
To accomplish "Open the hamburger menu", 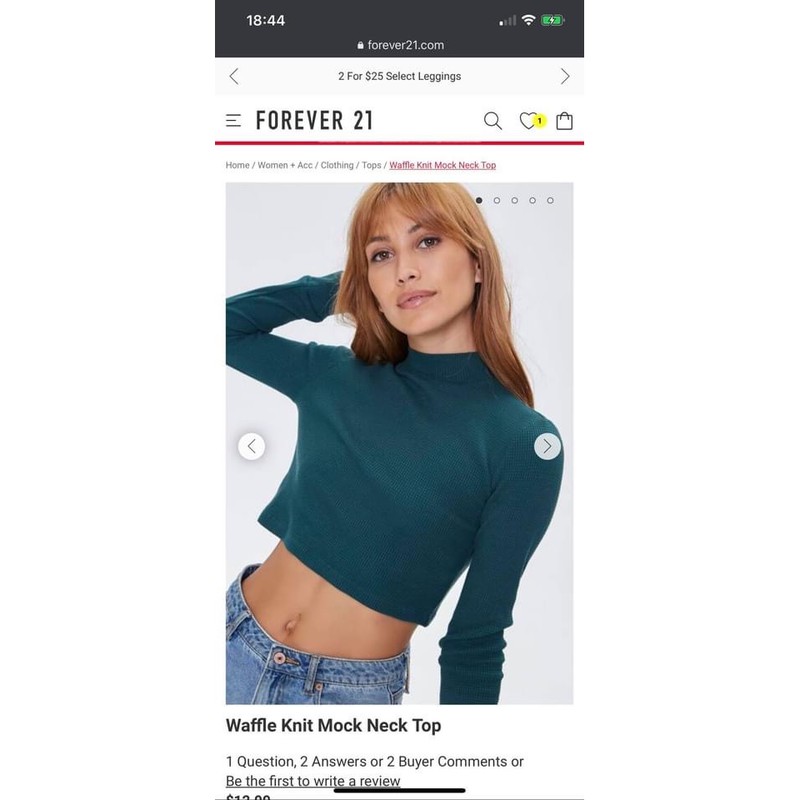I will pyautogui.click(x=233, y=121).
